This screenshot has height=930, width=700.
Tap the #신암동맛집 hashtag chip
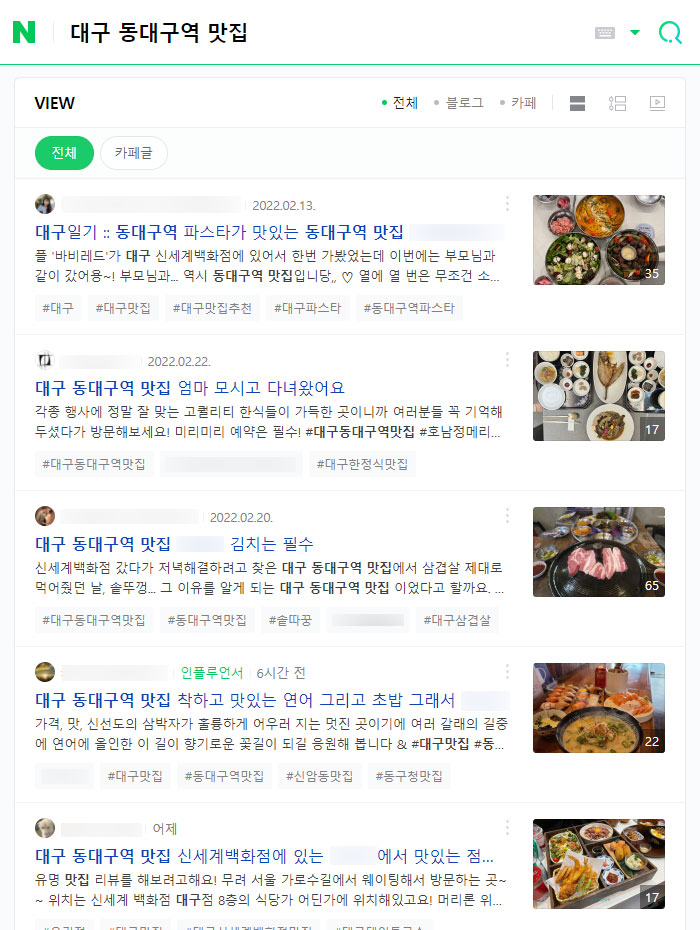(x=319, y=776)
